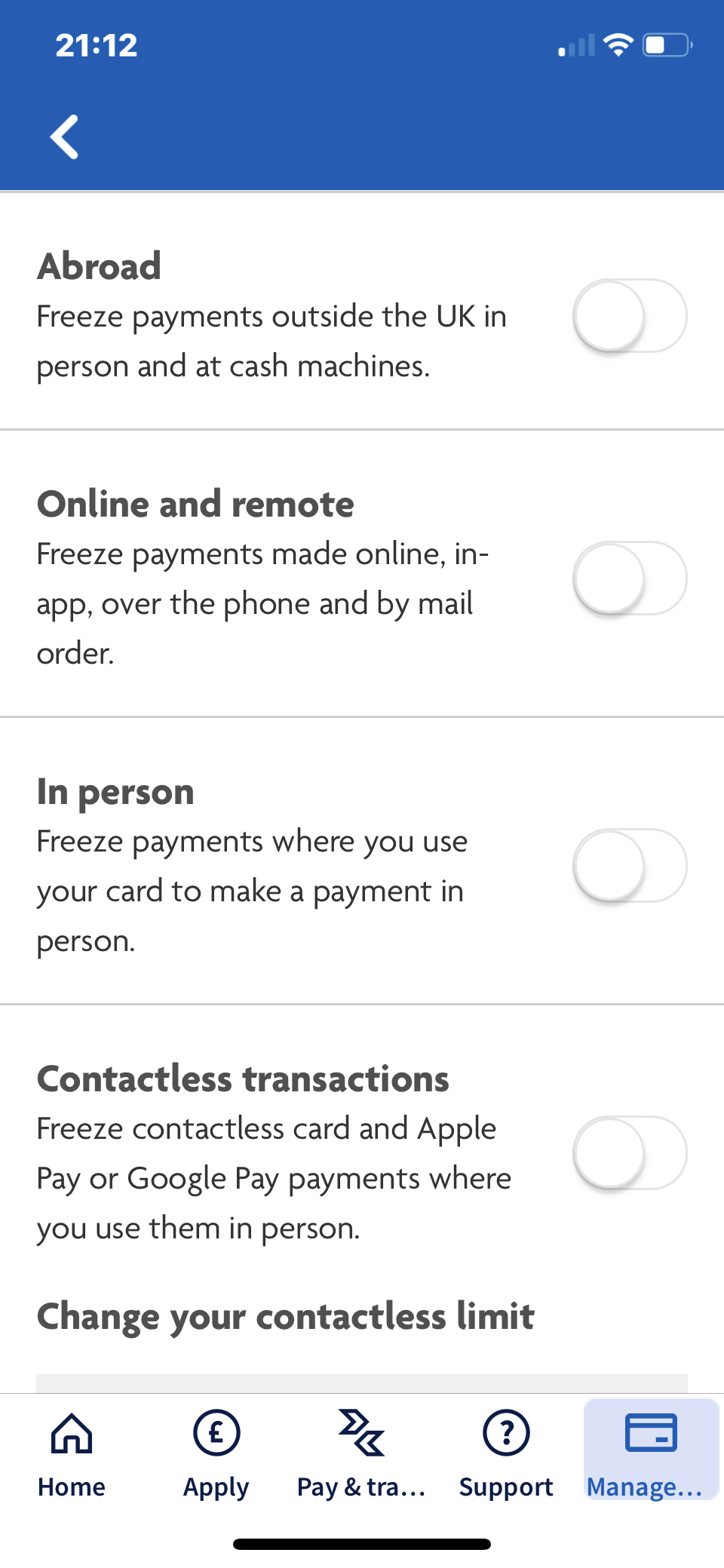Switch on Contactless transactions freeze
Screen dimensions: 724x1568
tap(630, 1152)
